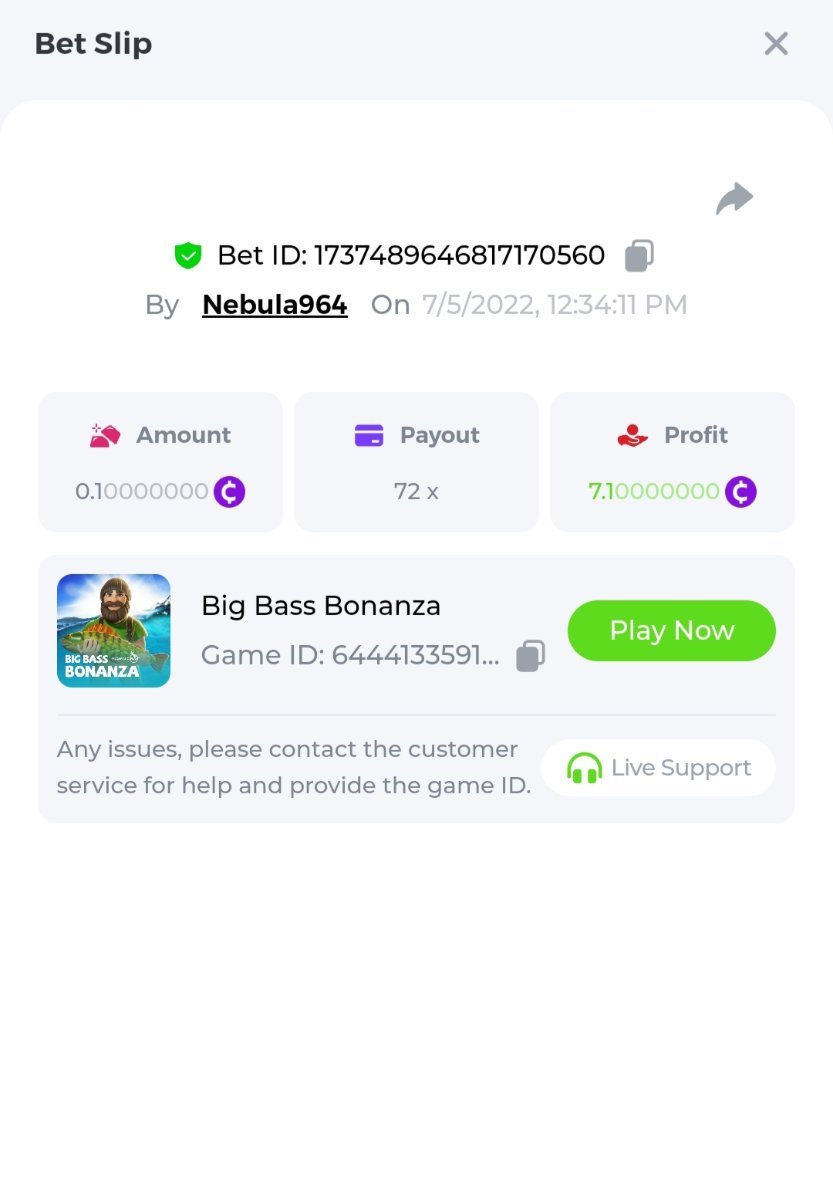Share this bet slip
Image resolution: width=833 pixels, height=1200 pixels.
[x=734, y=198]
